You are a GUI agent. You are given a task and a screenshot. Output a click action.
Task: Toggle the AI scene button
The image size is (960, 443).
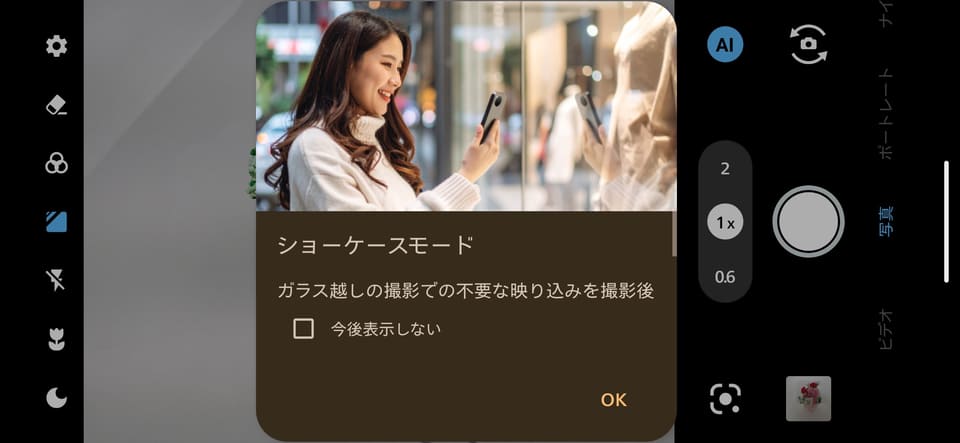click(x=725, y=45)
